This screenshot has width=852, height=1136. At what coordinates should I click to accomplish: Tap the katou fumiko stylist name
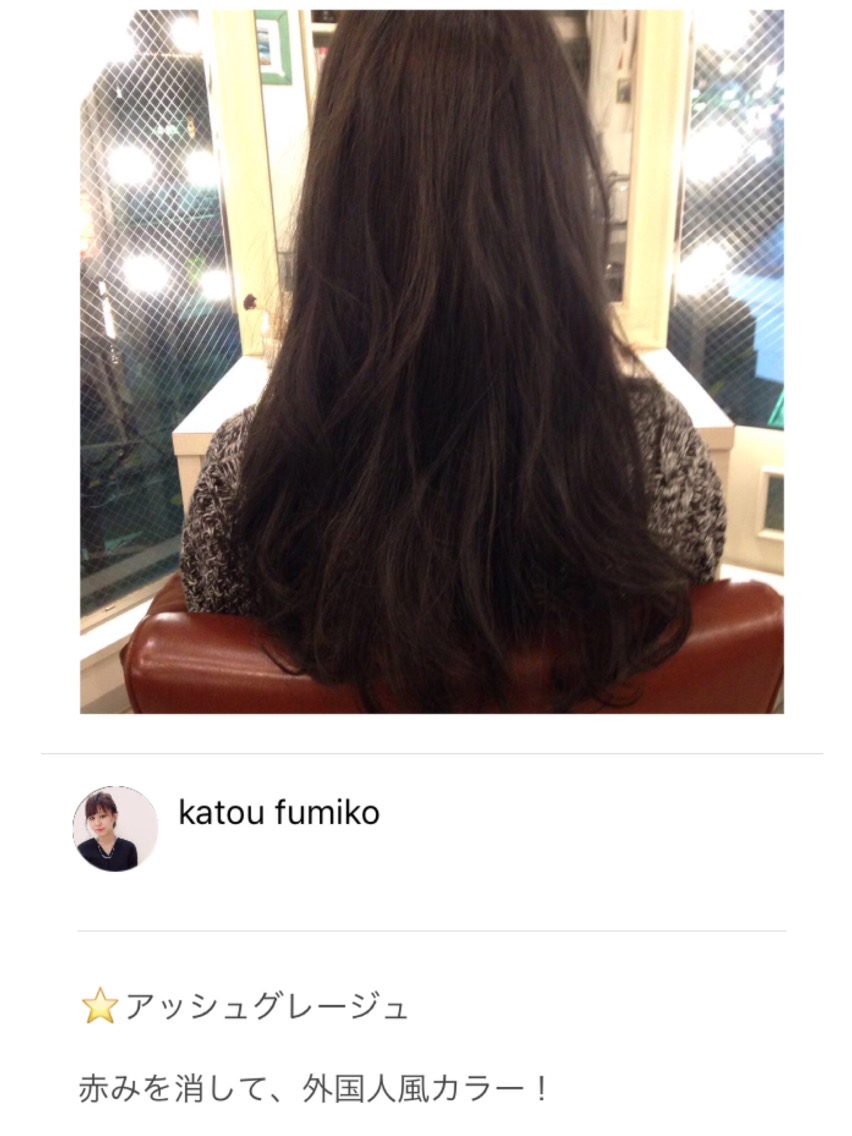tap(279, 813)
